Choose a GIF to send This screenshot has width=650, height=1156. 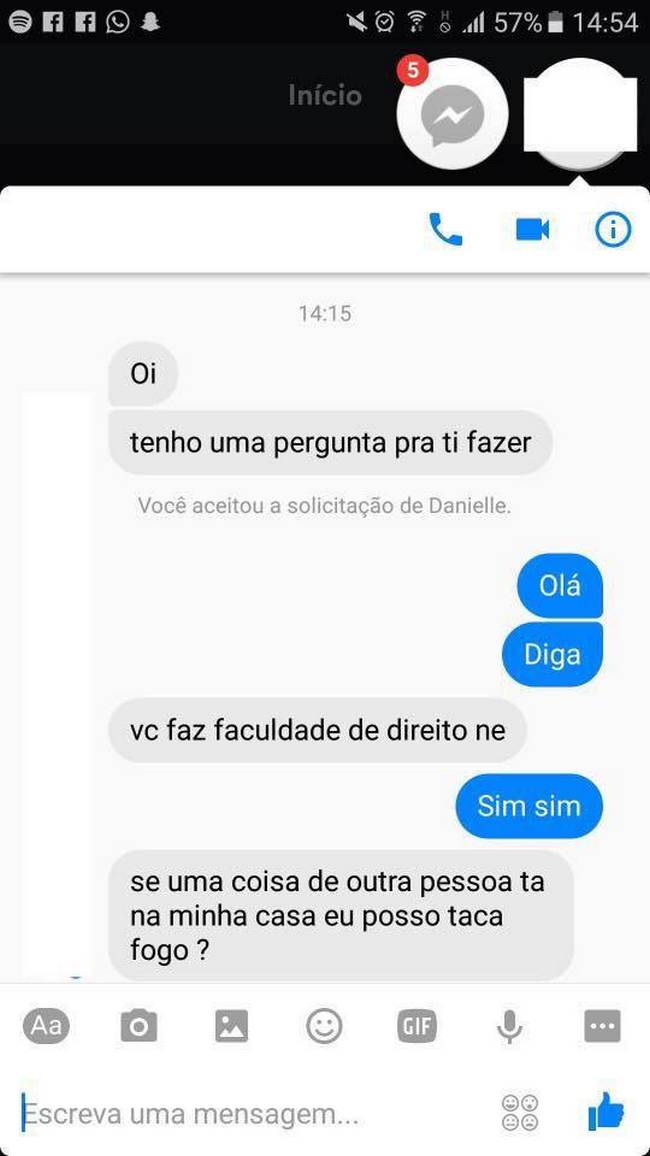point(417,1026)
